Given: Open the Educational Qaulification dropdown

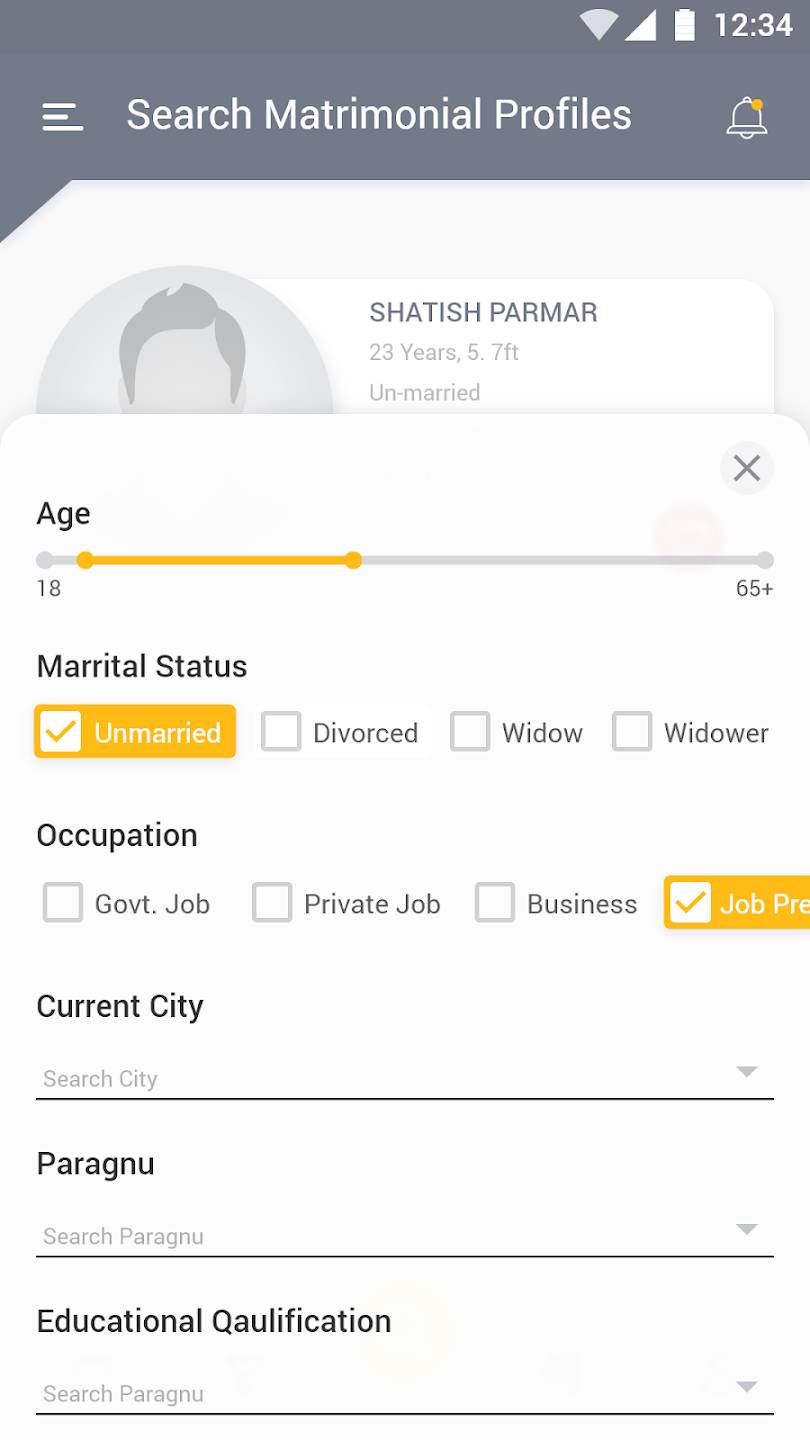Looking at the screenshot, I should pos(405,1392).
